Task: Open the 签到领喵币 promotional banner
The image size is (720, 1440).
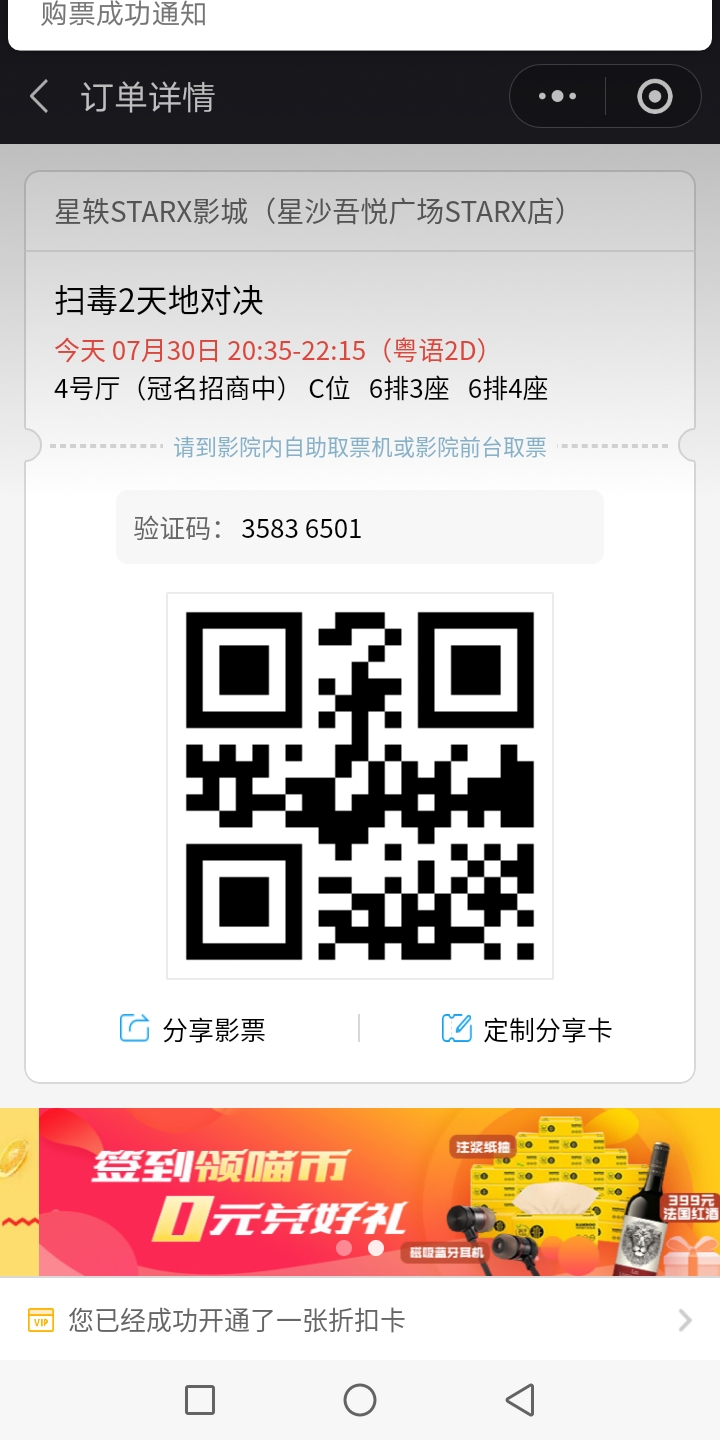Action: click(360, 1192)
